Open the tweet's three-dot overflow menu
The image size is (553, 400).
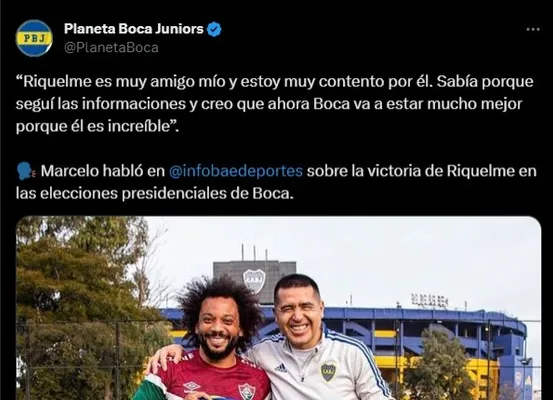coord(533,30)
